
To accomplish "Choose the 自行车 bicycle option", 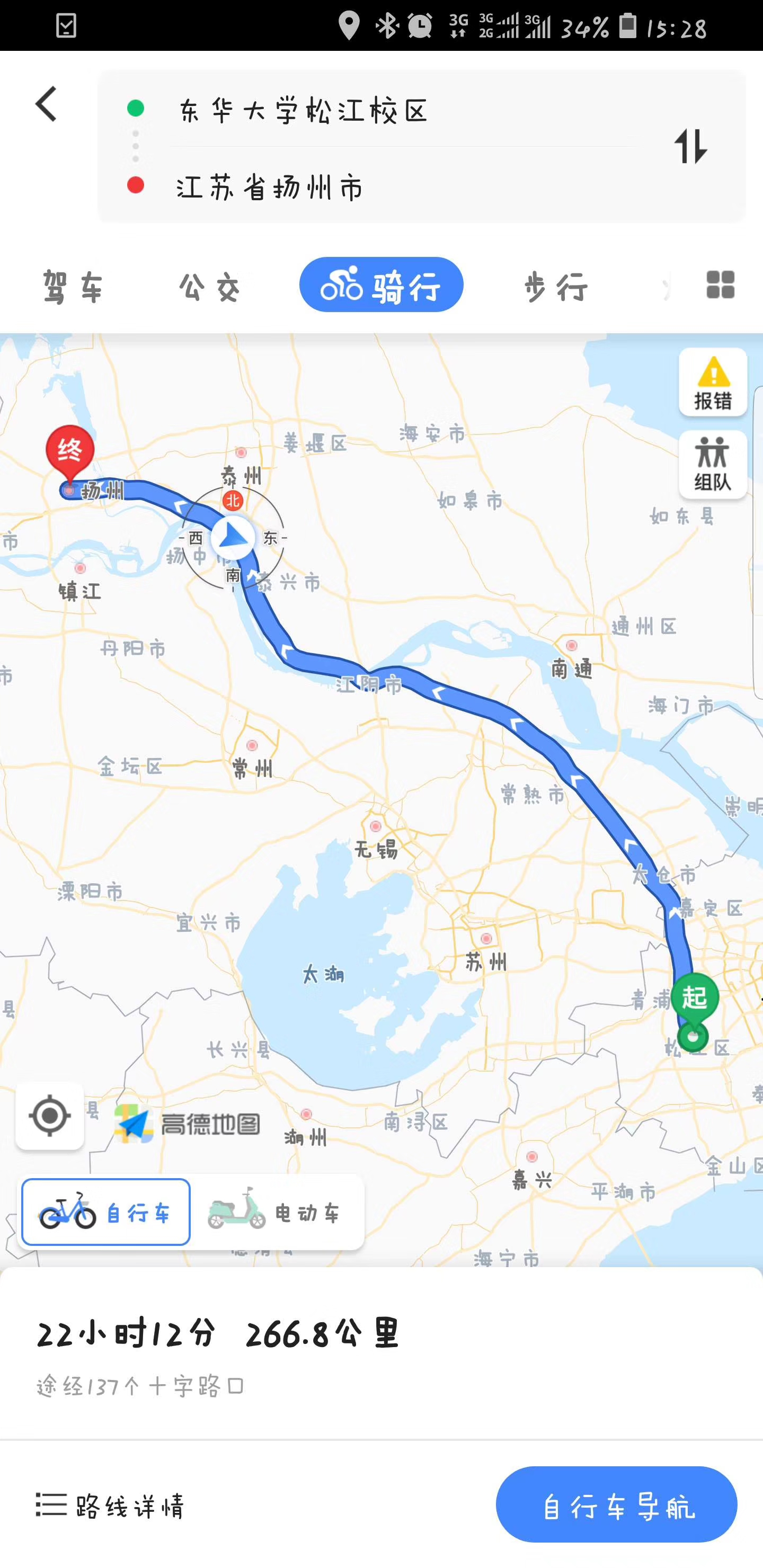I will (x=106, y=1212).
